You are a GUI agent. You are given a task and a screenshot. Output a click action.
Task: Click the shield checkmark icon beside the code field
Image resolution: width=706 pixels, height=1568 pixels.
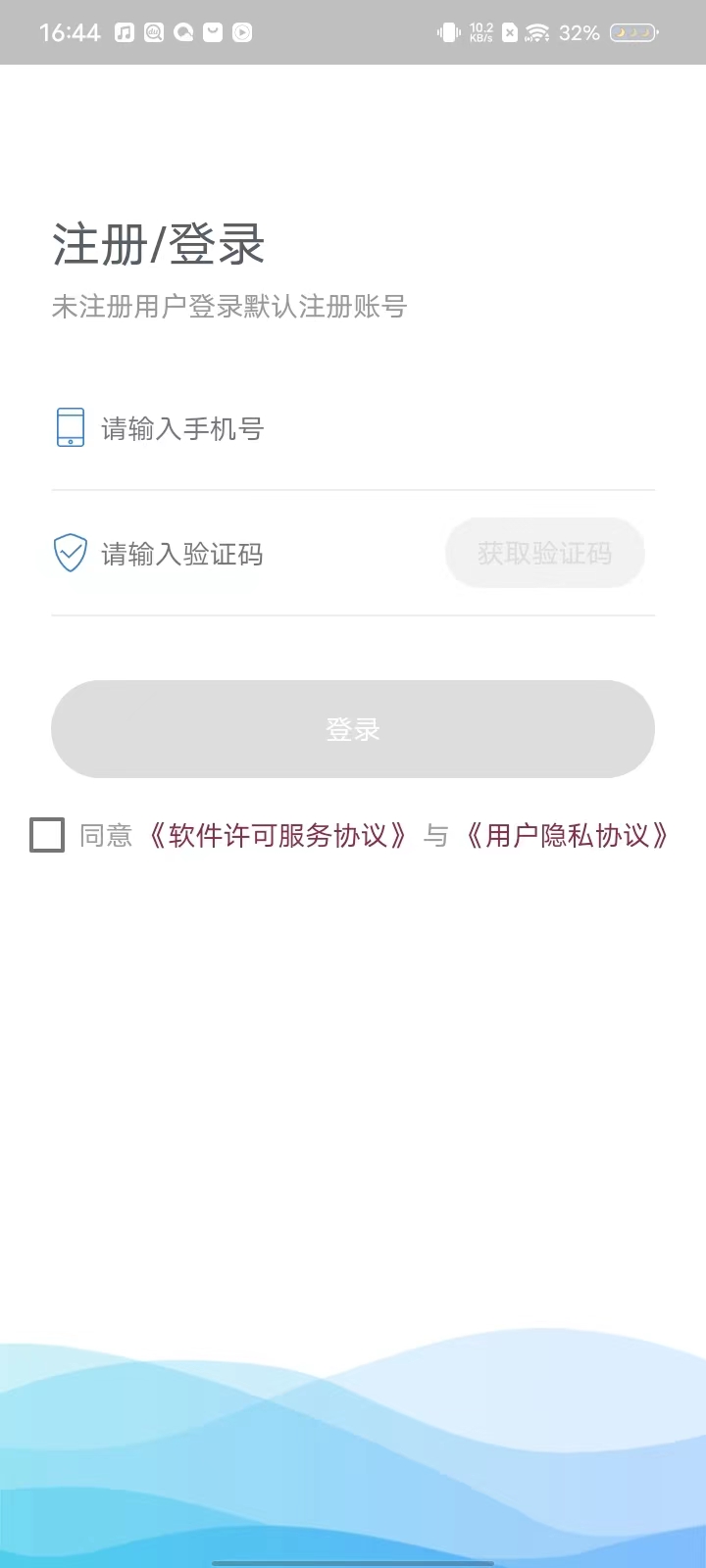tap(69, 554)
